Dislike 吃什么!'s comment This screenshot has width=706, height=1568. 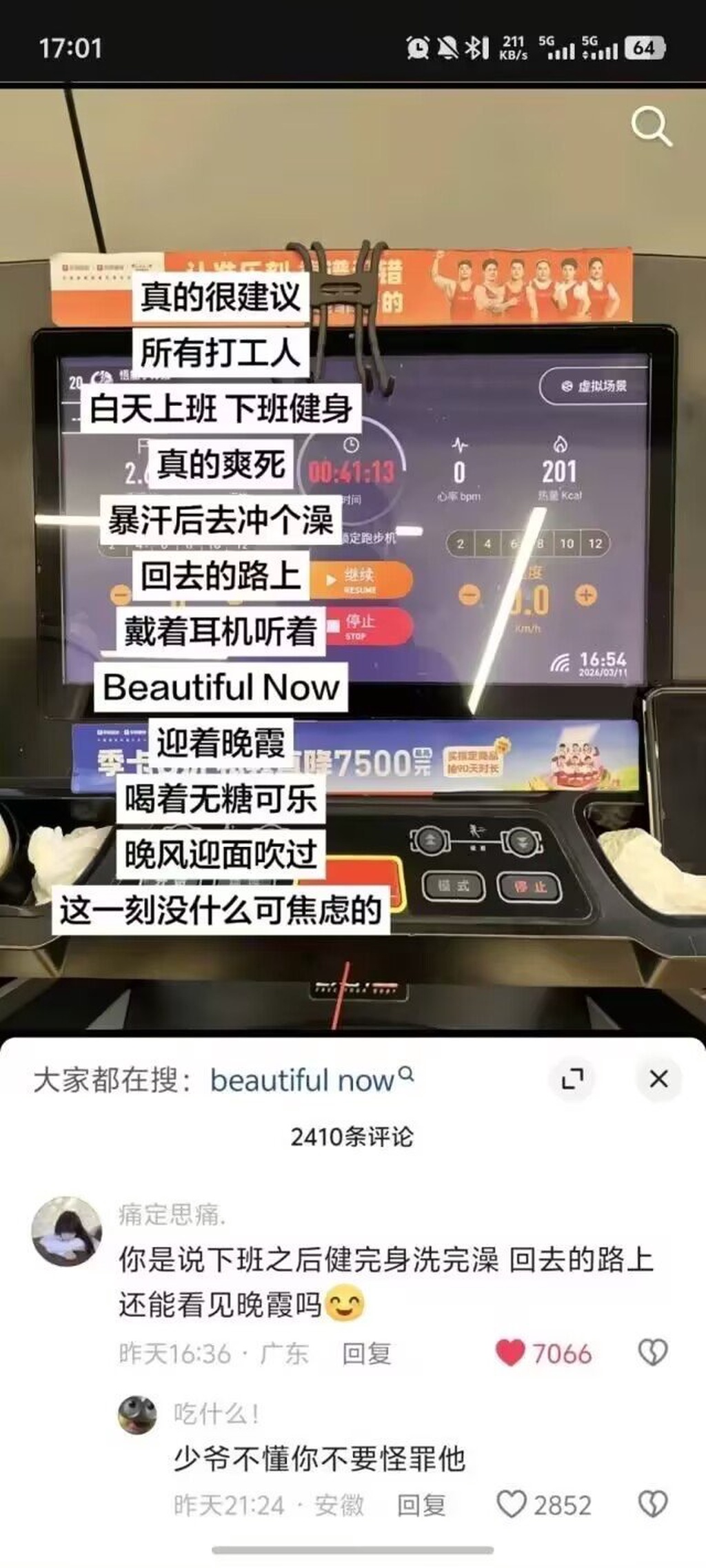(652, 1505)
